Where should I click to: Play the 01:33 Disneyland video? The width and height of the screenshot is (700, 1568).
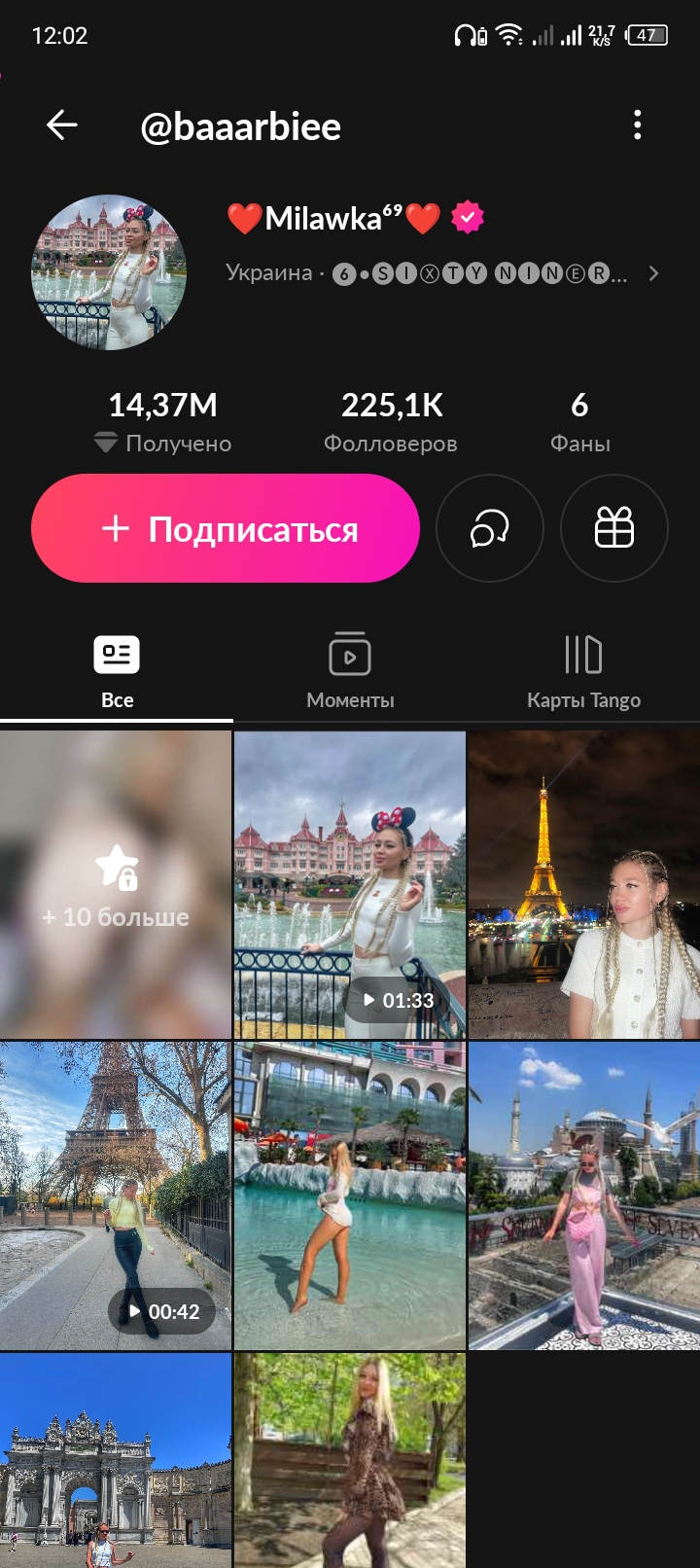(350, 884)
